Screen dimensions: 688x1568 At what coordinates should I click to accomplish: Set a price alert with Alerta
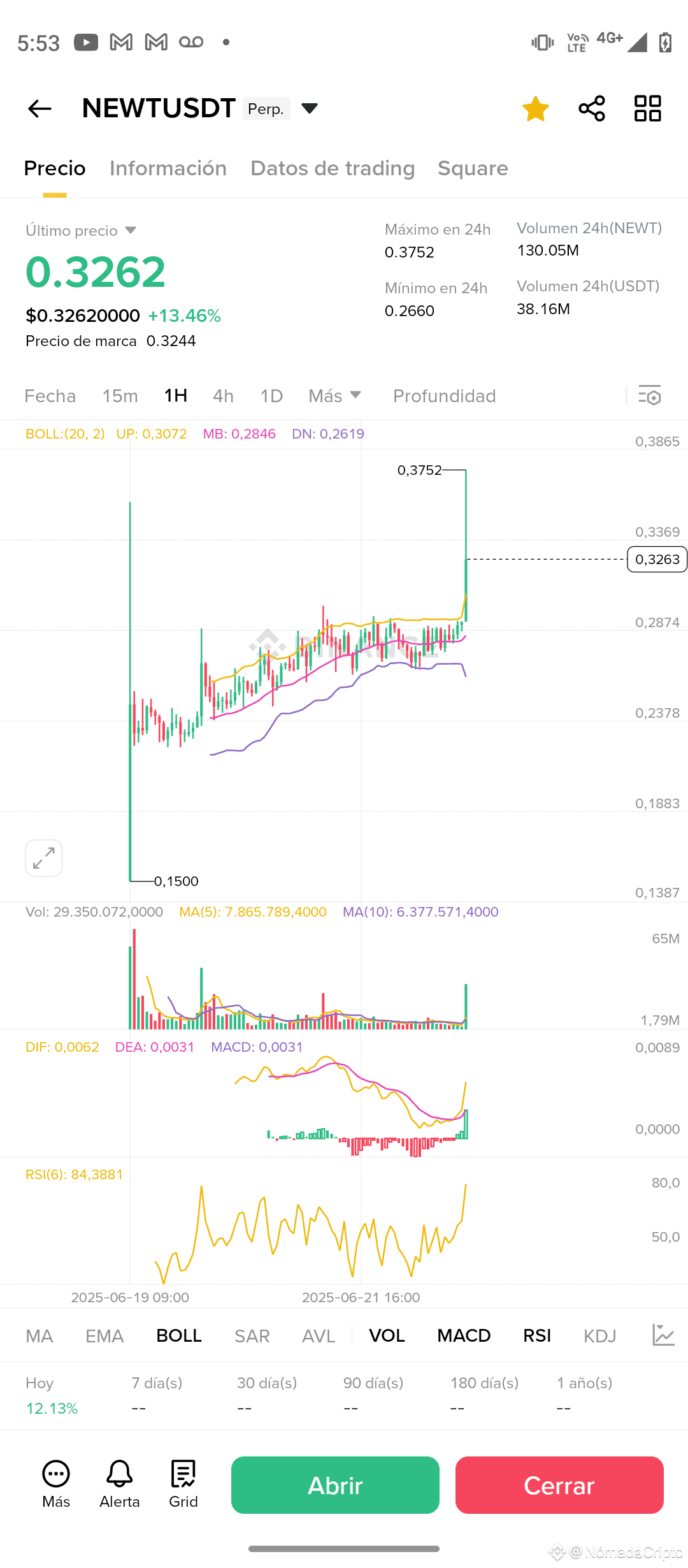coord(119,1484)
